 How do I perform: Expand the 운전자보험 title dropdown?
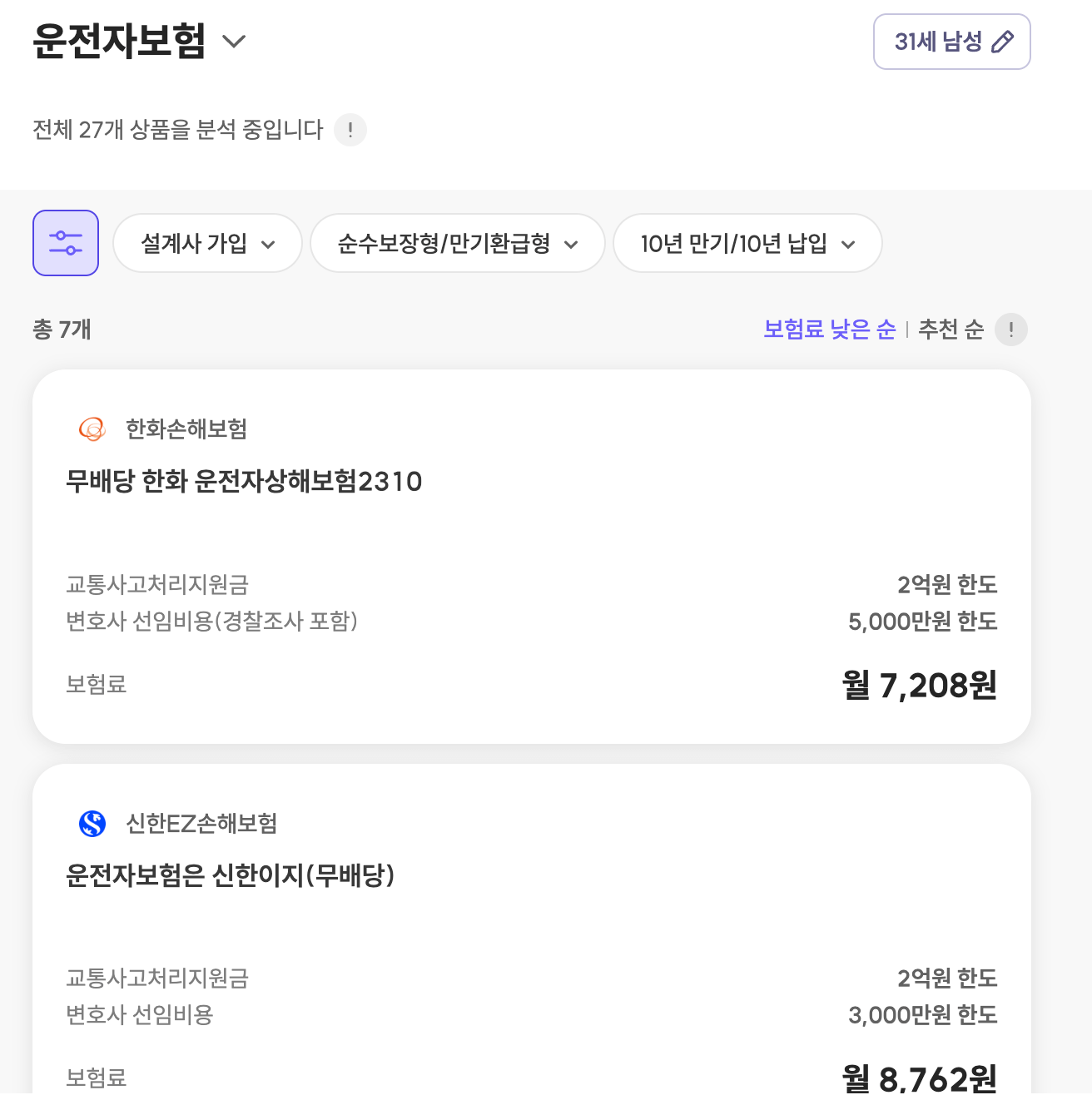(x=234, y=42)
